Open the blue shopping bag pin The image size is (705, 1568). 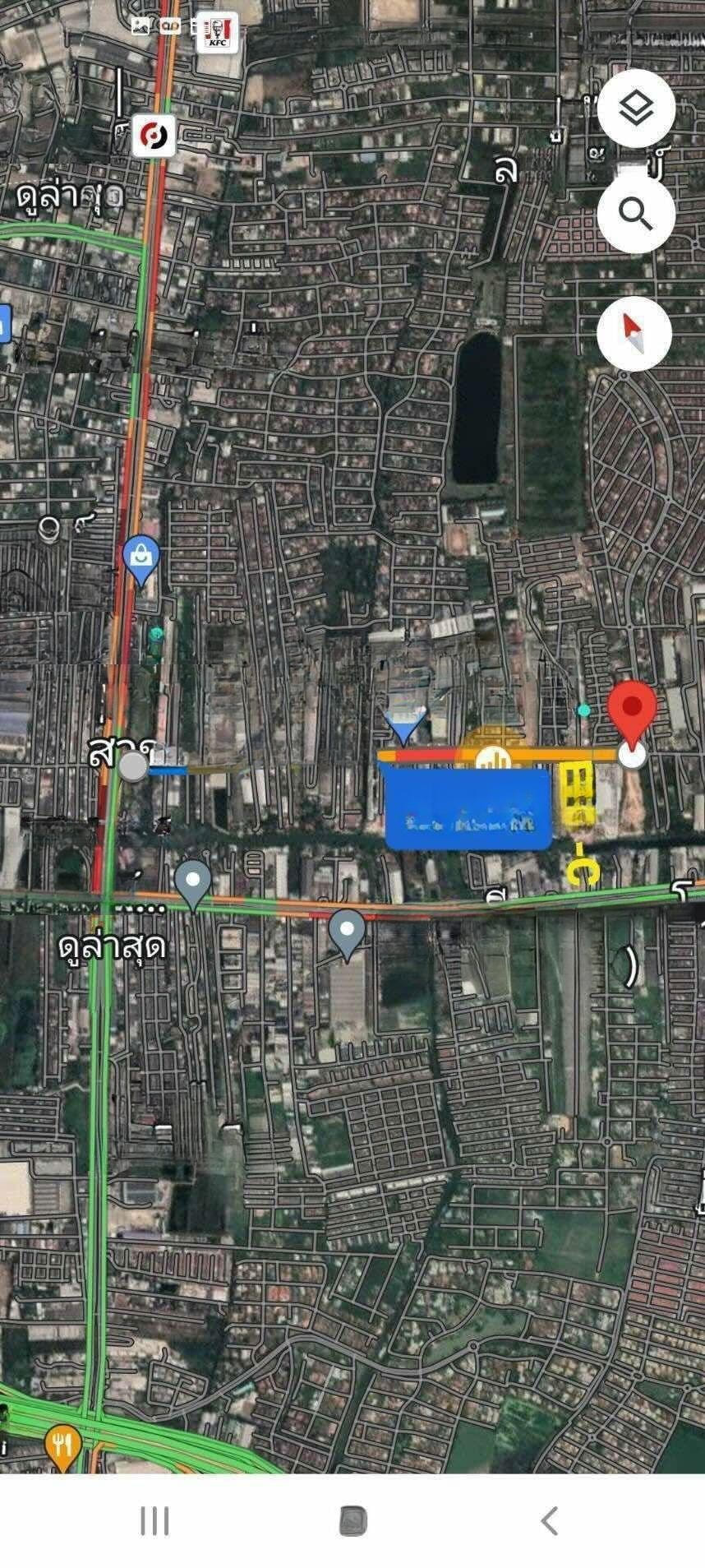pos(141,558)
